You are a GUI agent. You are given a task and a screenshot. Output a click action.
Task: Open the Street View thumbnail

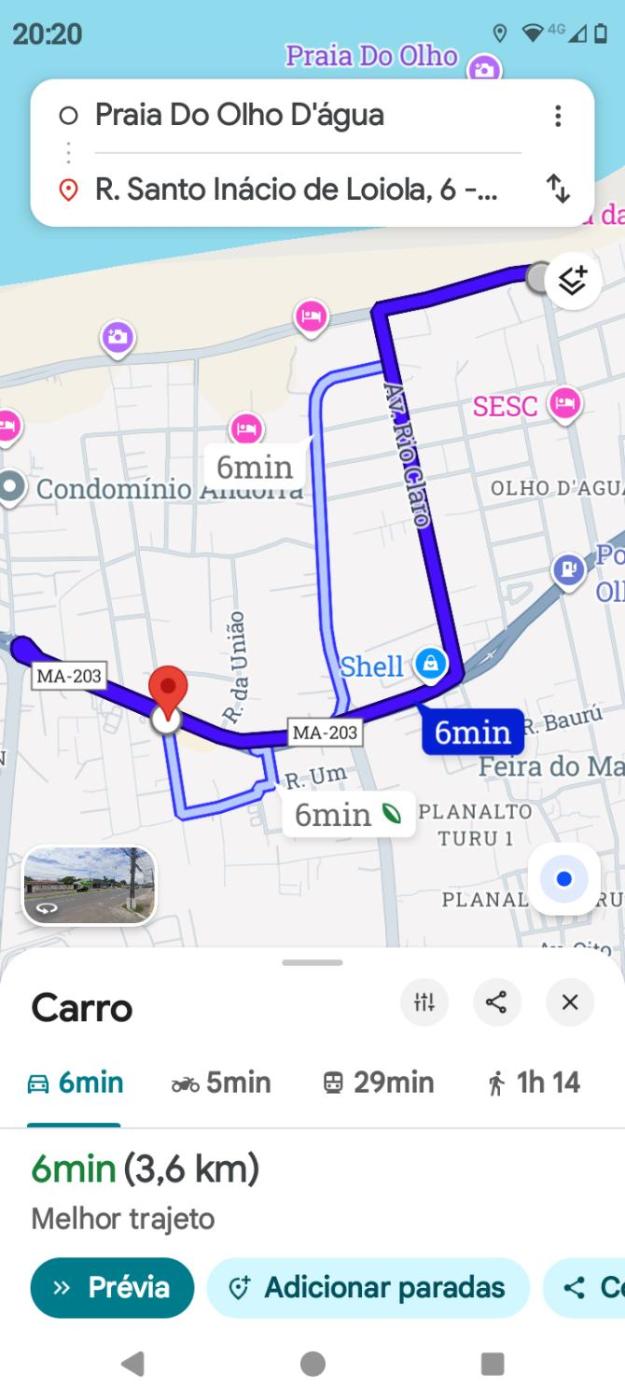[89, 885]
